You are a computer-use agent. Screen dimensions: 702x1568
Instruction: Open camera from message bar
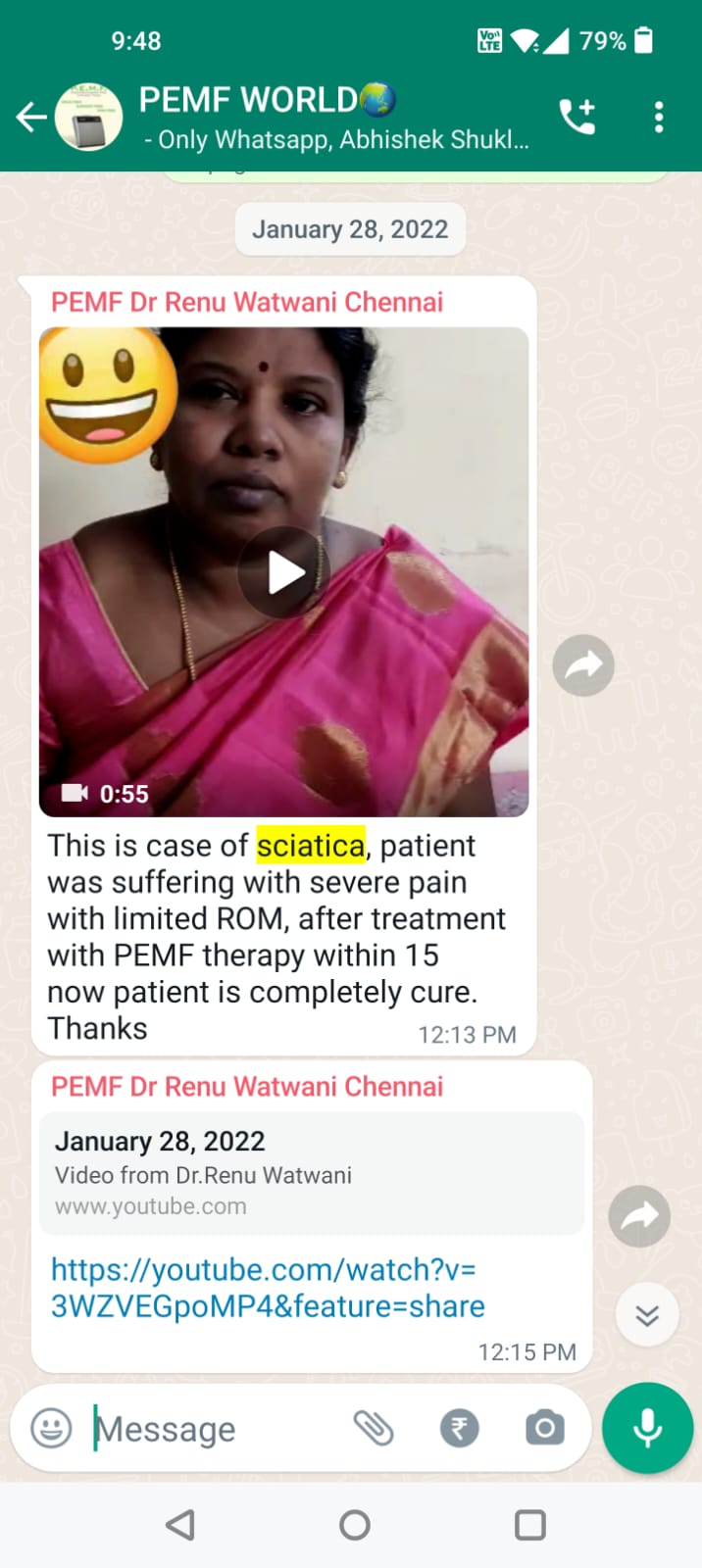[544, 1428]
